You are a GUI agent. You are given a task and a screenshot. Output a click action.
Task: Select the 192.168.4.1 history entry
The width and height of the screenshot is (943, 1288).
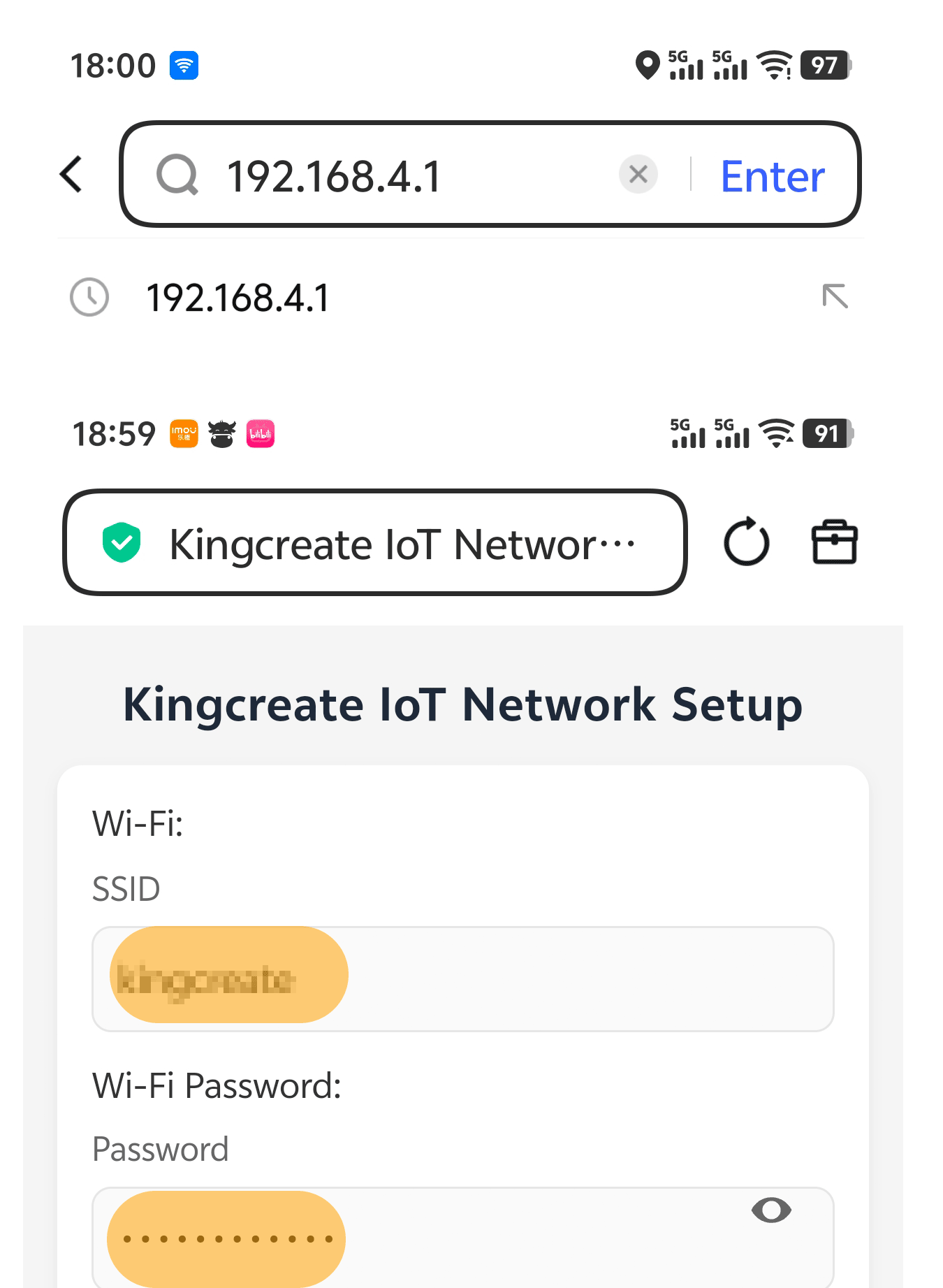tap(238, 296)
